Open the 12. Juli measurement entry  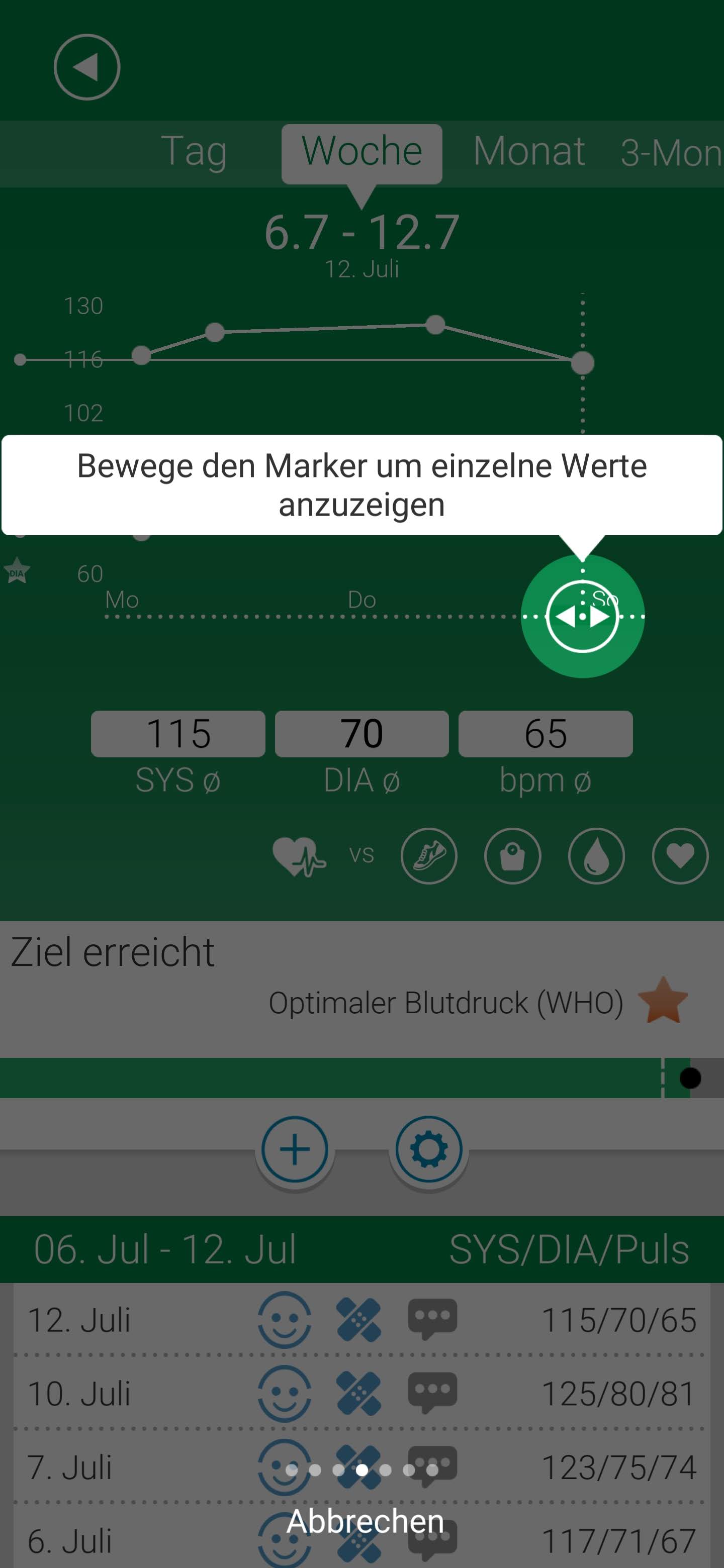point(79,1320)
